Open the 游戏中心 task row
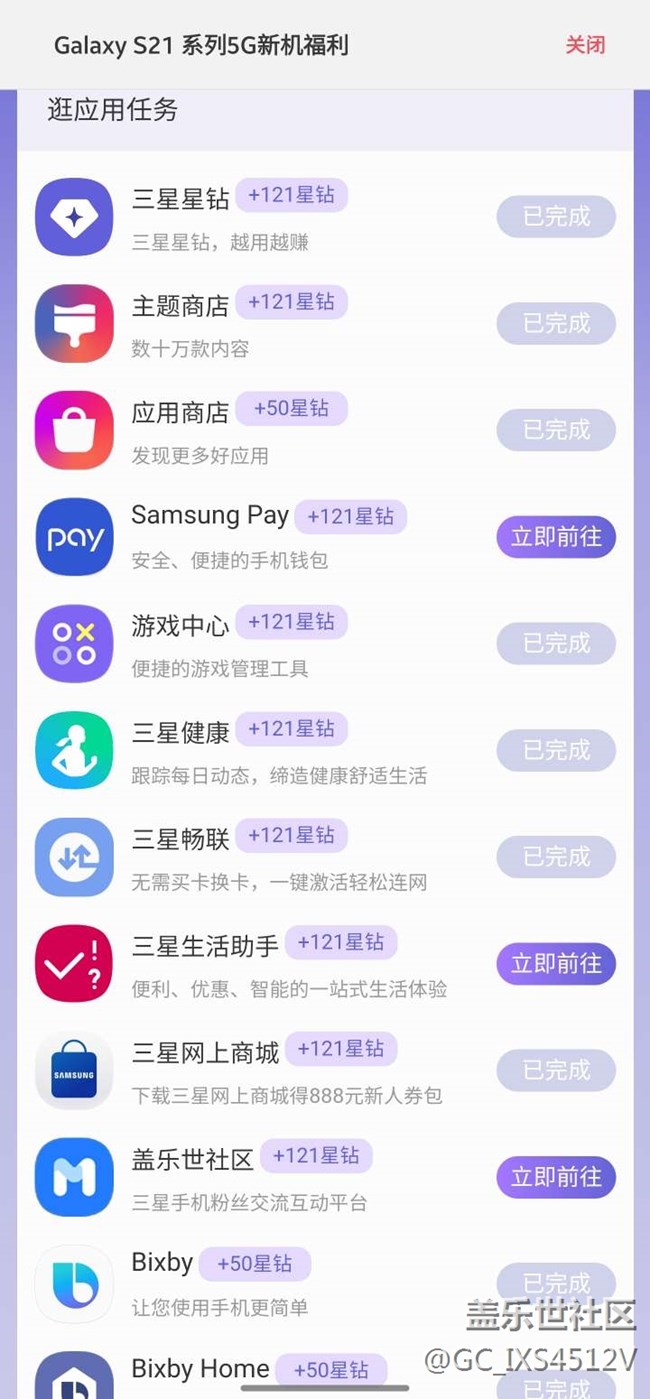Screen dimensions: 650x1399 coord(325,643)
